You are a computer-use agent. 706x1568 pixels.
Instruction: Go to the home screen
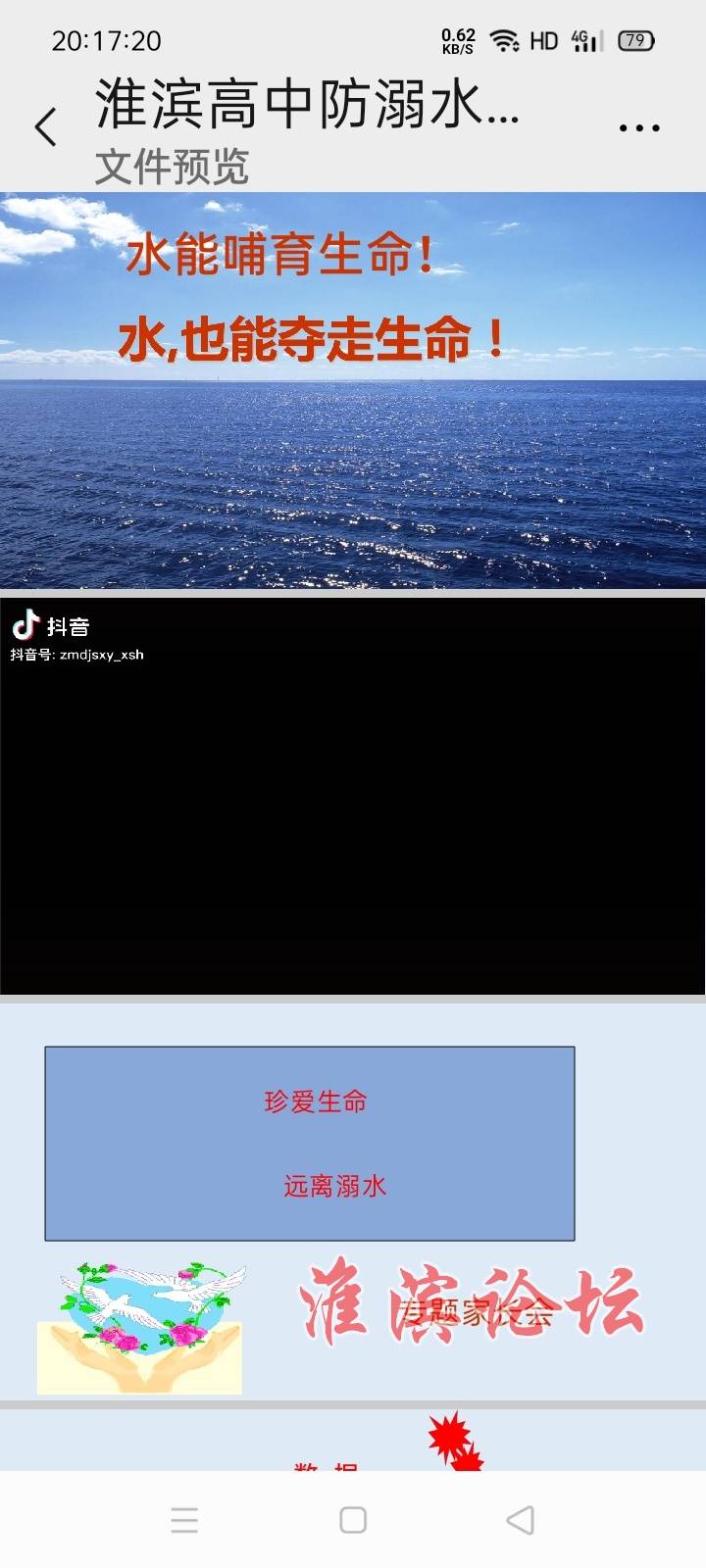[353, 1520]
